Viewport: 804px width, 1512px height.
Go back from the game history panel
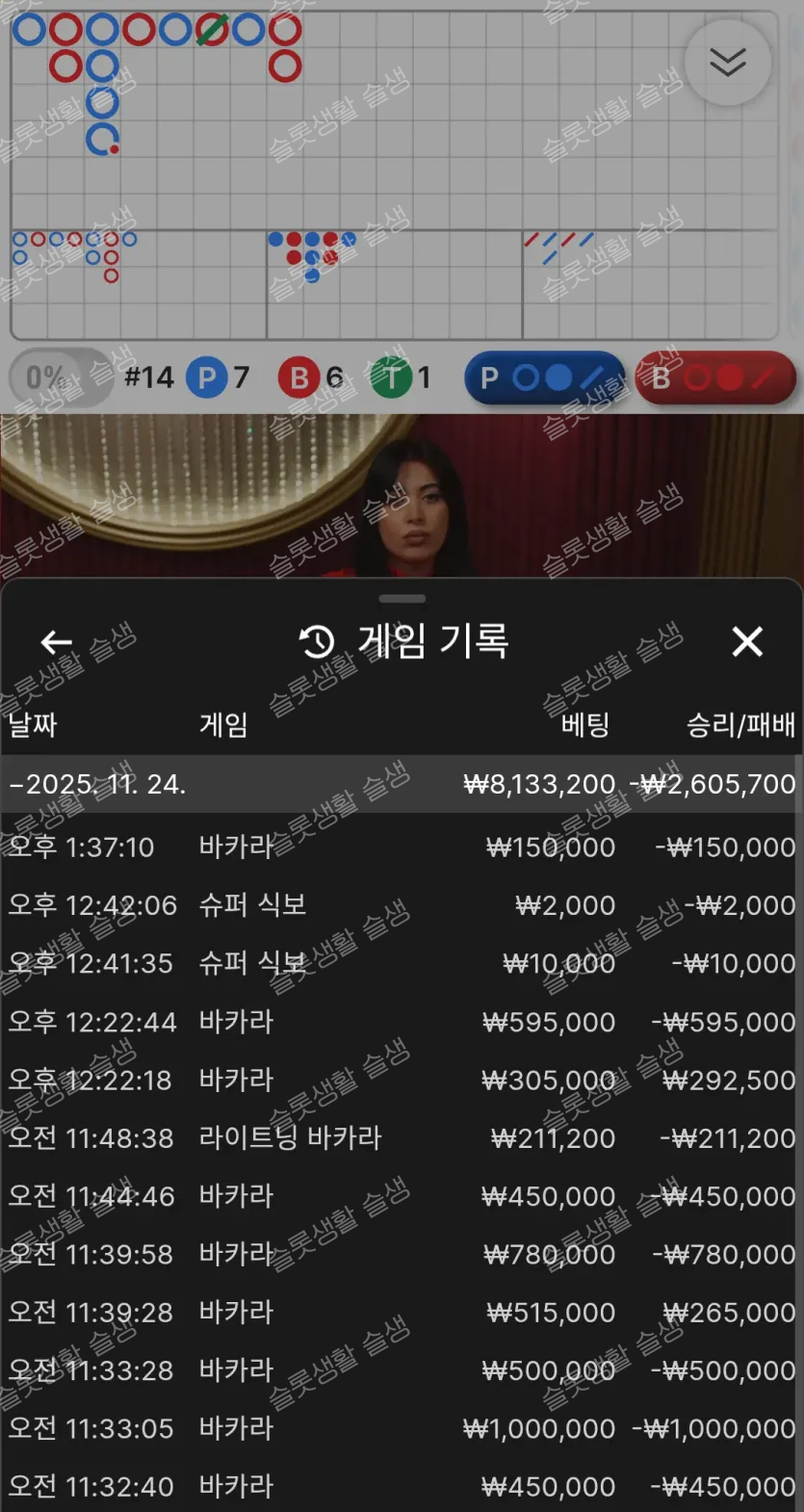(x=57, y=641)
